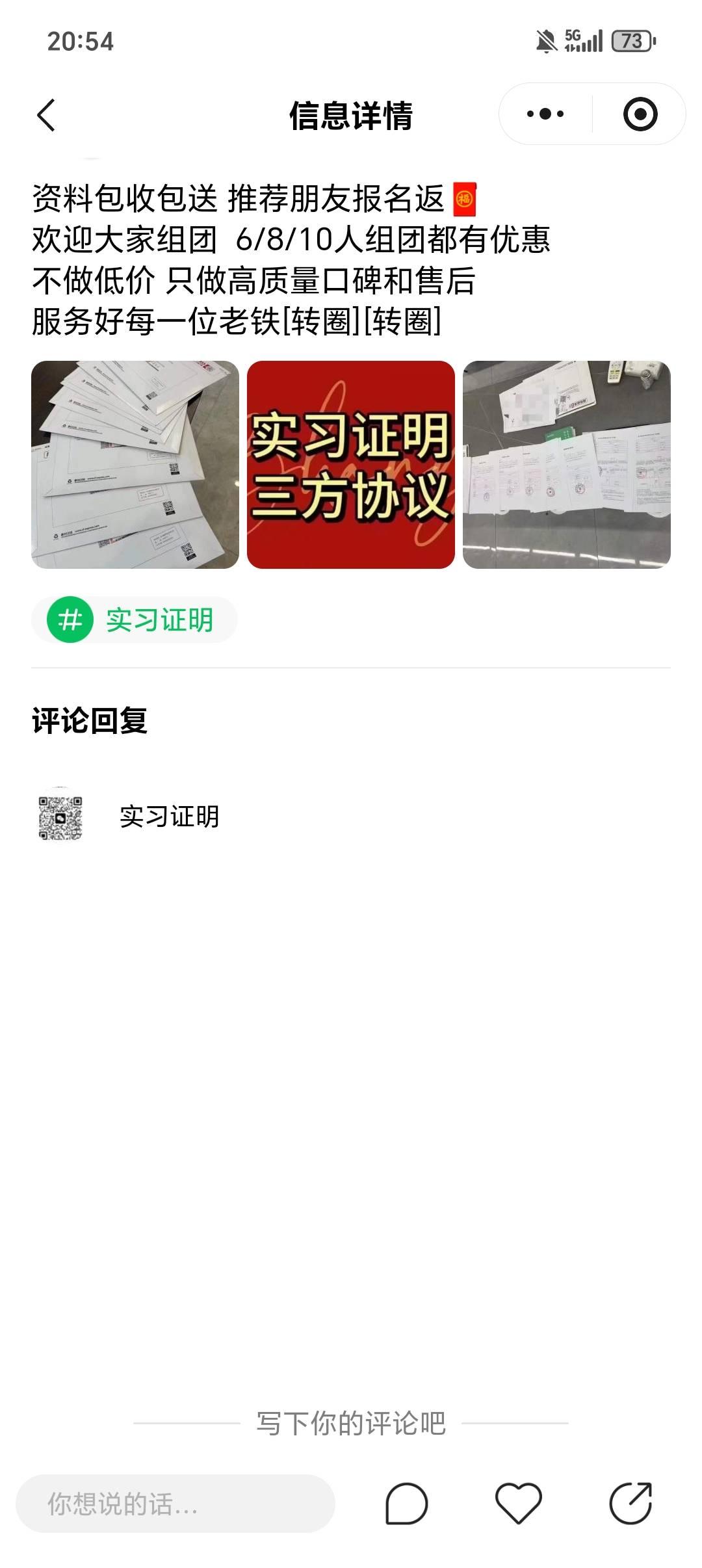View the documents-on-floor photo
Viewport: 702px width, 1568px height.
tap(566, 465)
